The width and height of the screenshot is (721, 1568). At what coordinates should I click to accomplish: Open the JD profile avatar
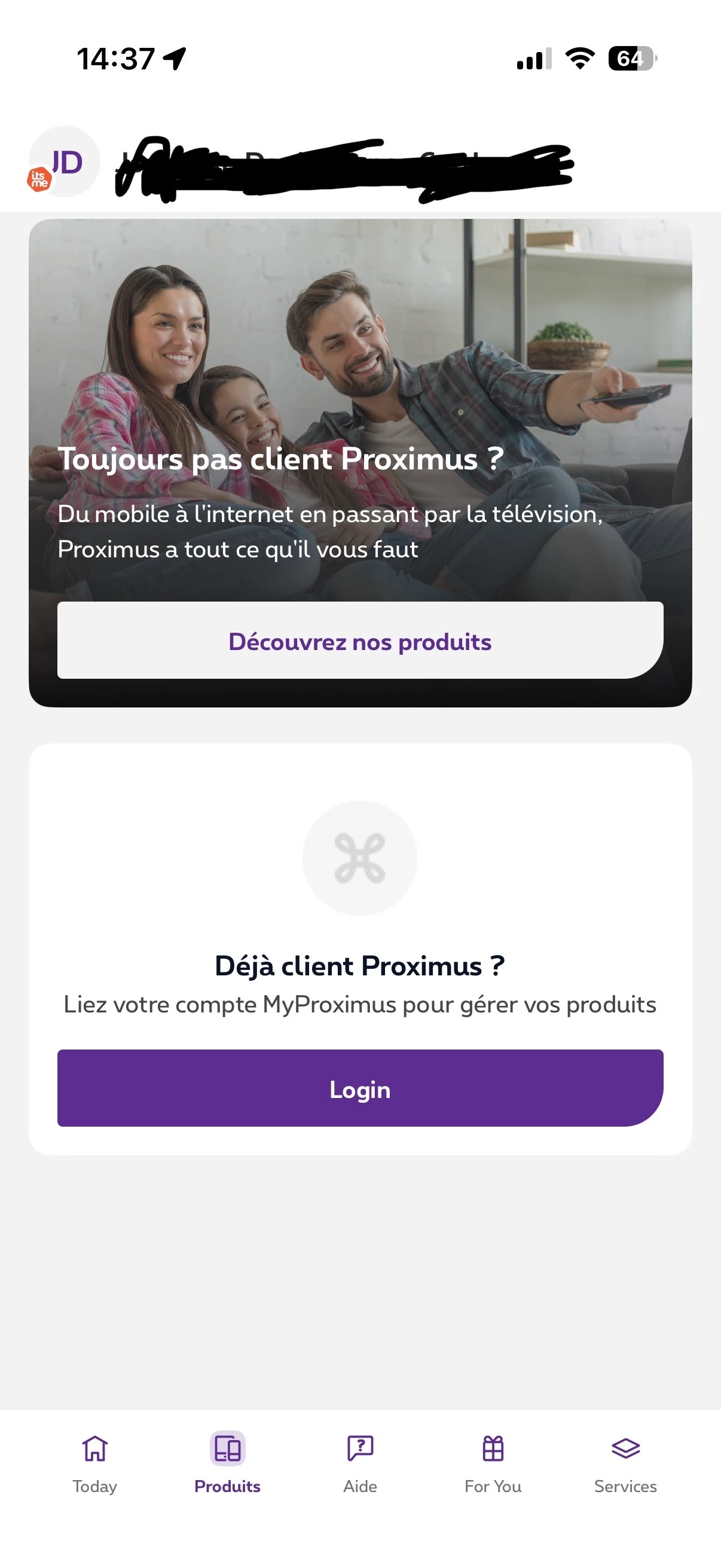tap(64, 162)
